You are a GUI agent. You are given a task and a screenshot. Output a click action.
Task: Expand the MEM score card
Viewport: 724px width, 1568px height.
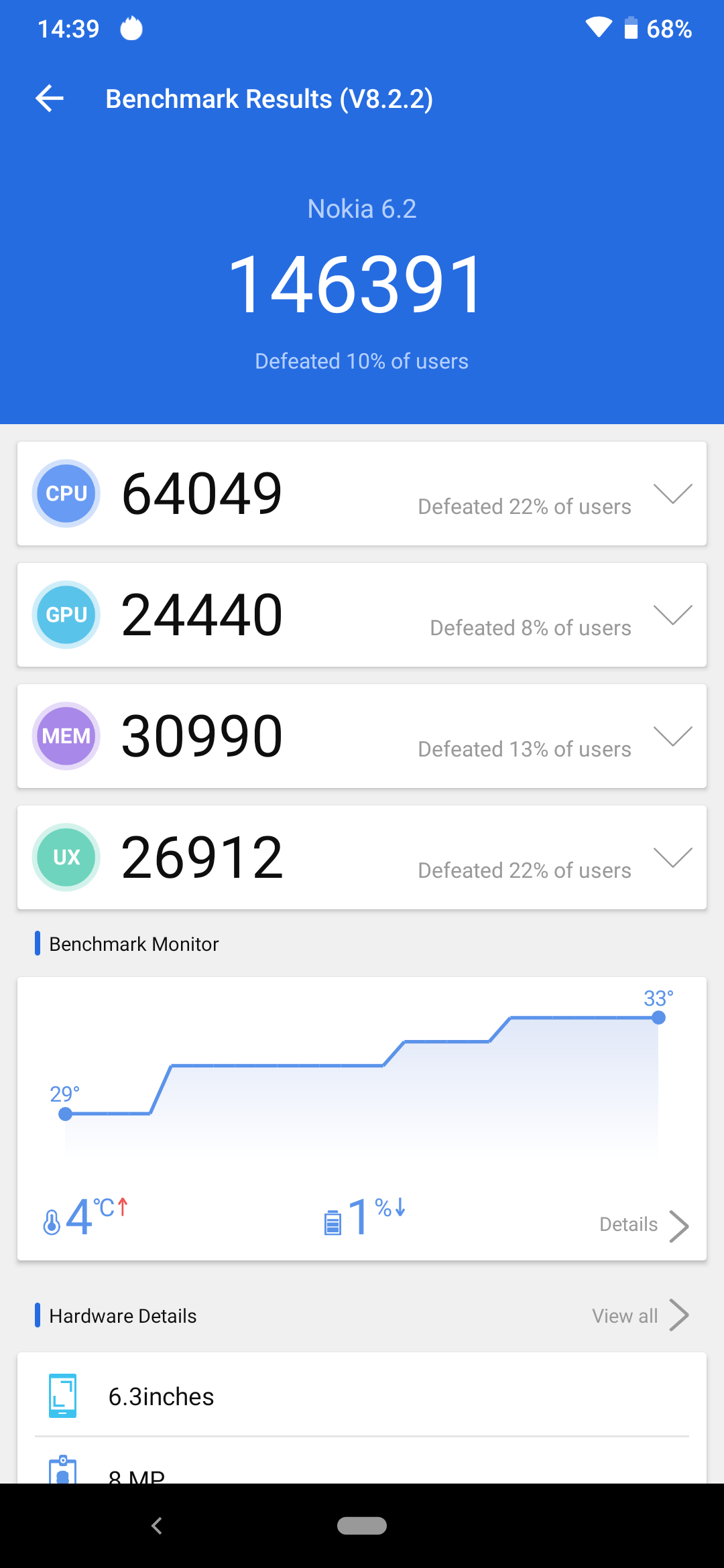pyautogui.click(x=672, y=736)
